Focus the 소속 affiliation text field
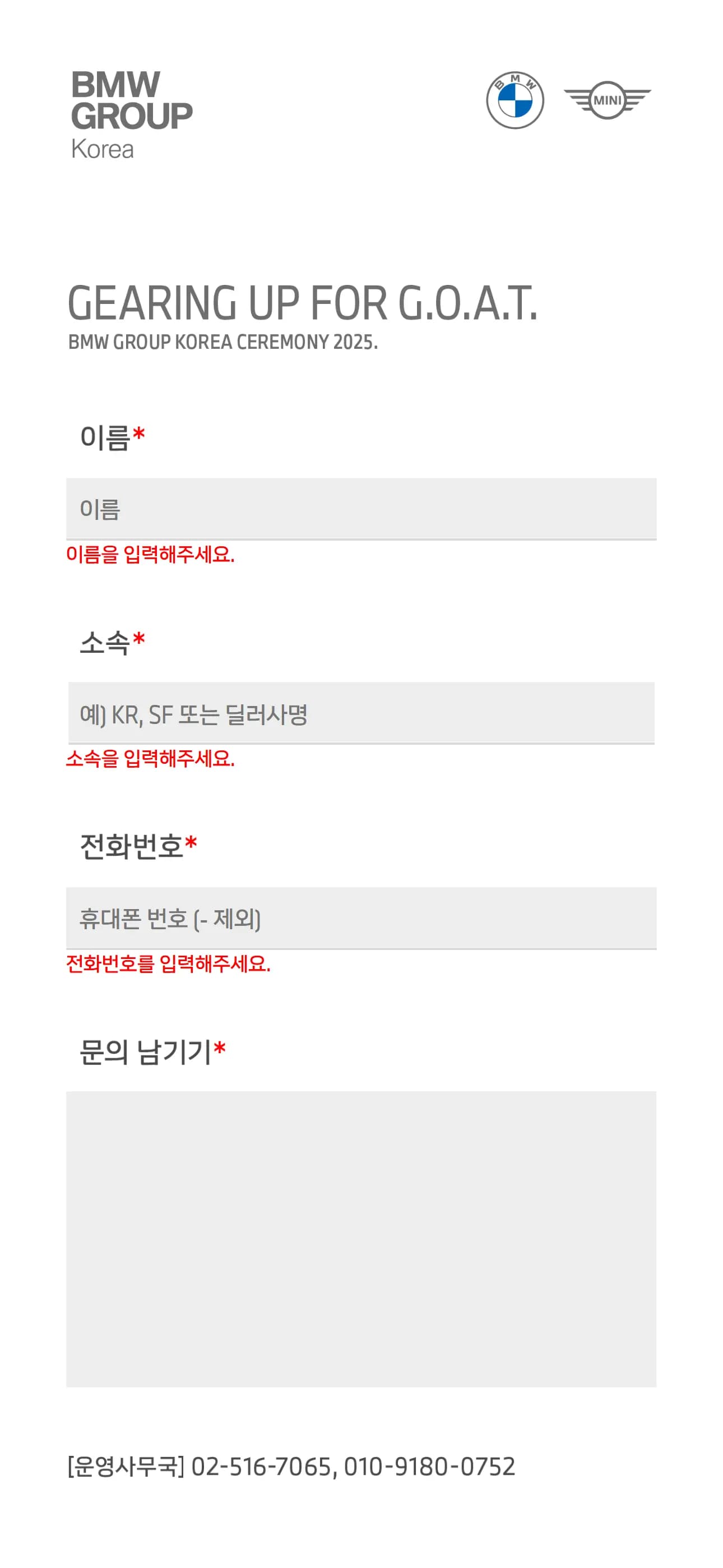This screenshot has width=723, height=1568. 361,712
